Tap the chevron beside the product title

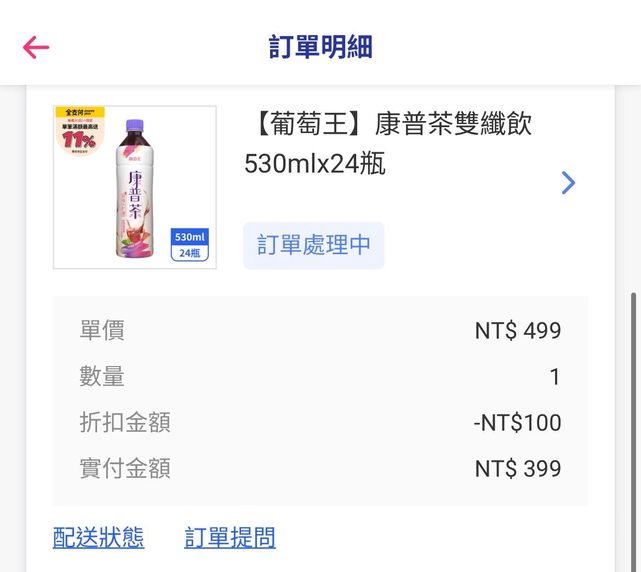click(568, 182)
